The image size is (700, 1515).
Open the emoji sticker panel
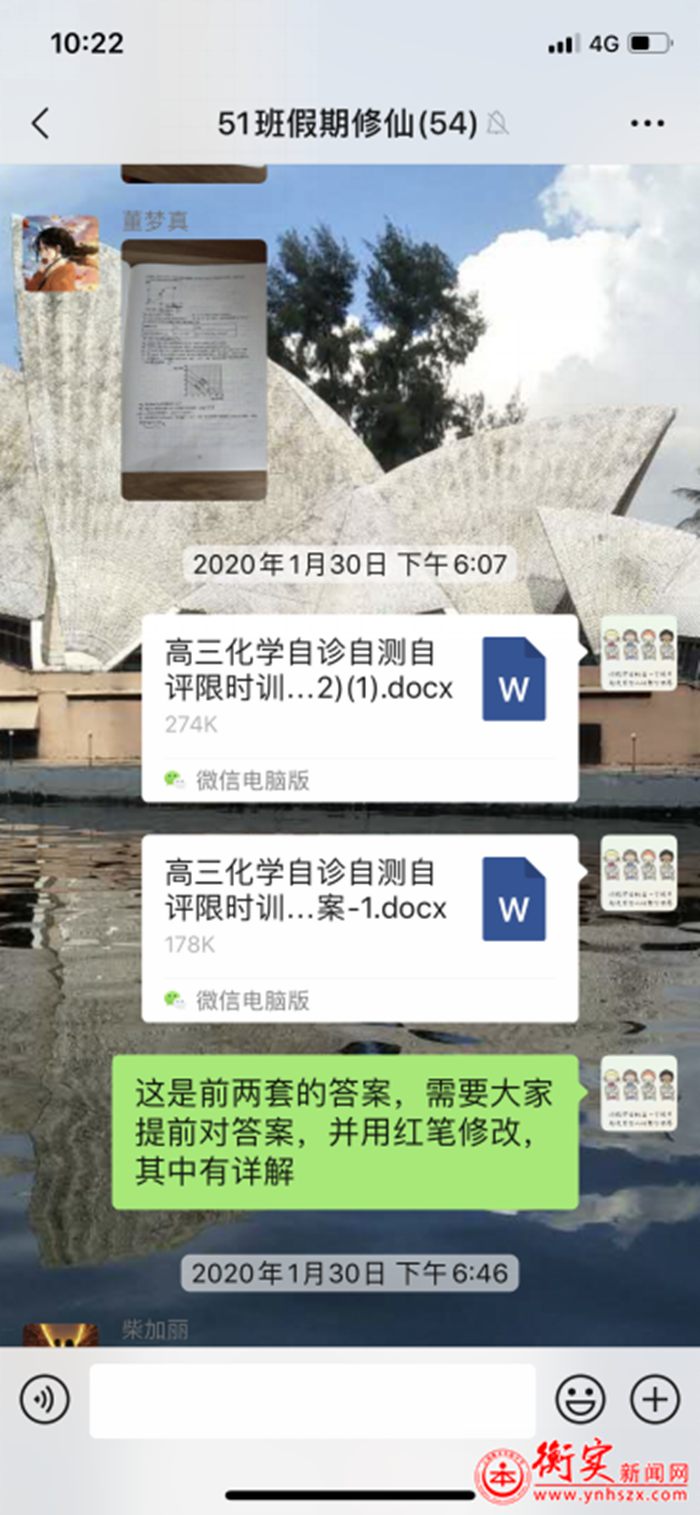[x=580, y=1399]
